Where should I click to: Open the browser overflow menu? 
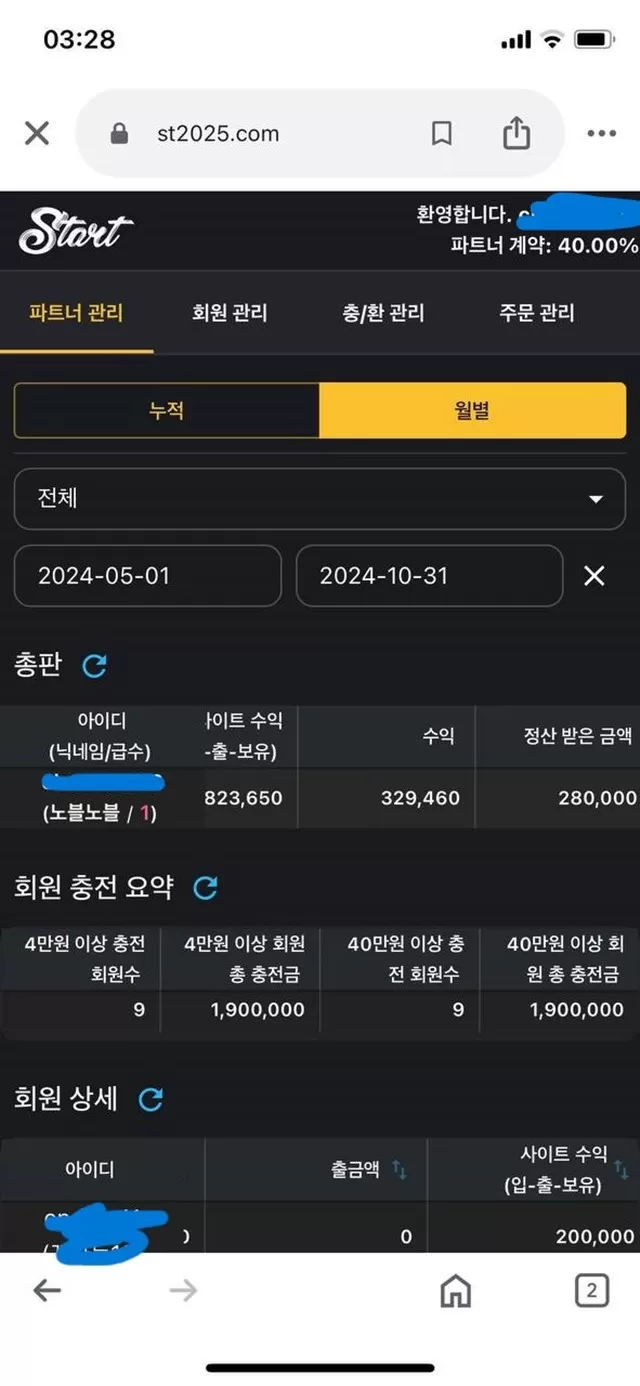click(602, 133)
